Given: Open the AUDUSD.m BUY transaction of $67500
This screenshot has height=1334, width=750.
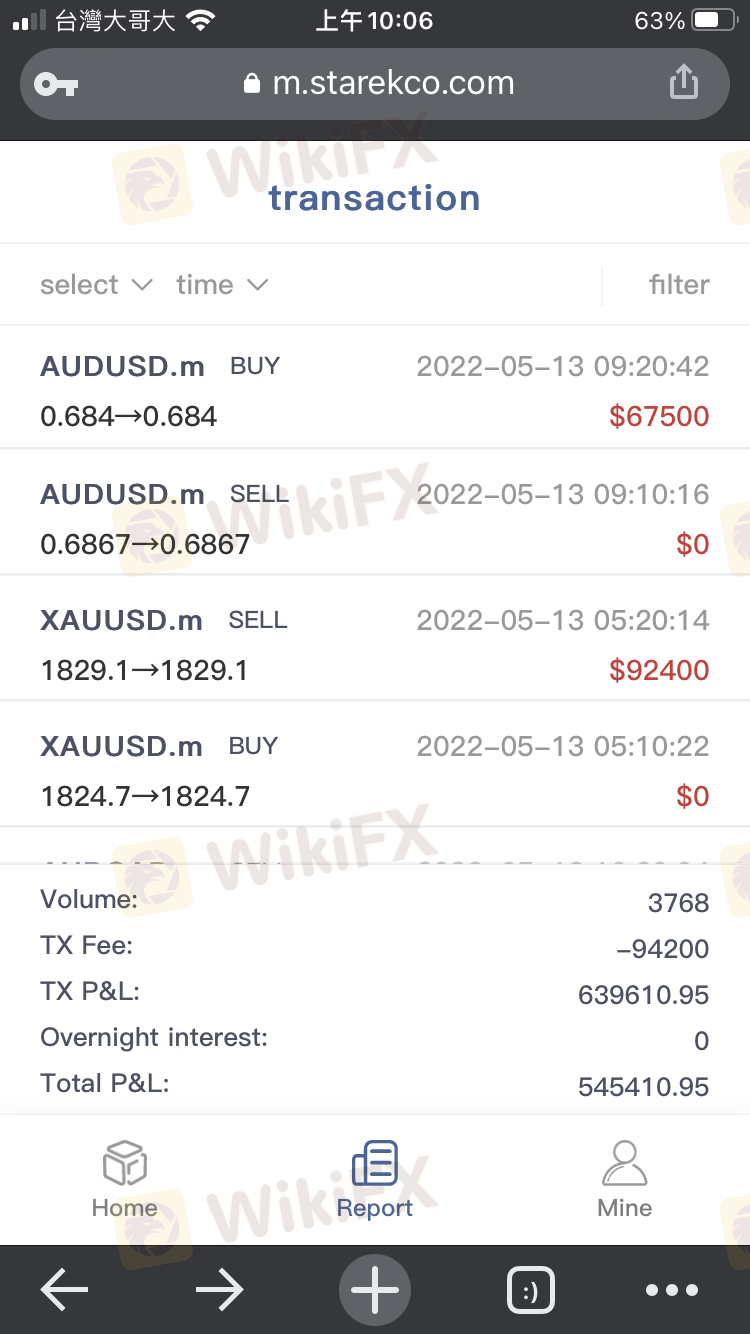Looking at the screenshot, I should tap(374, 390).
